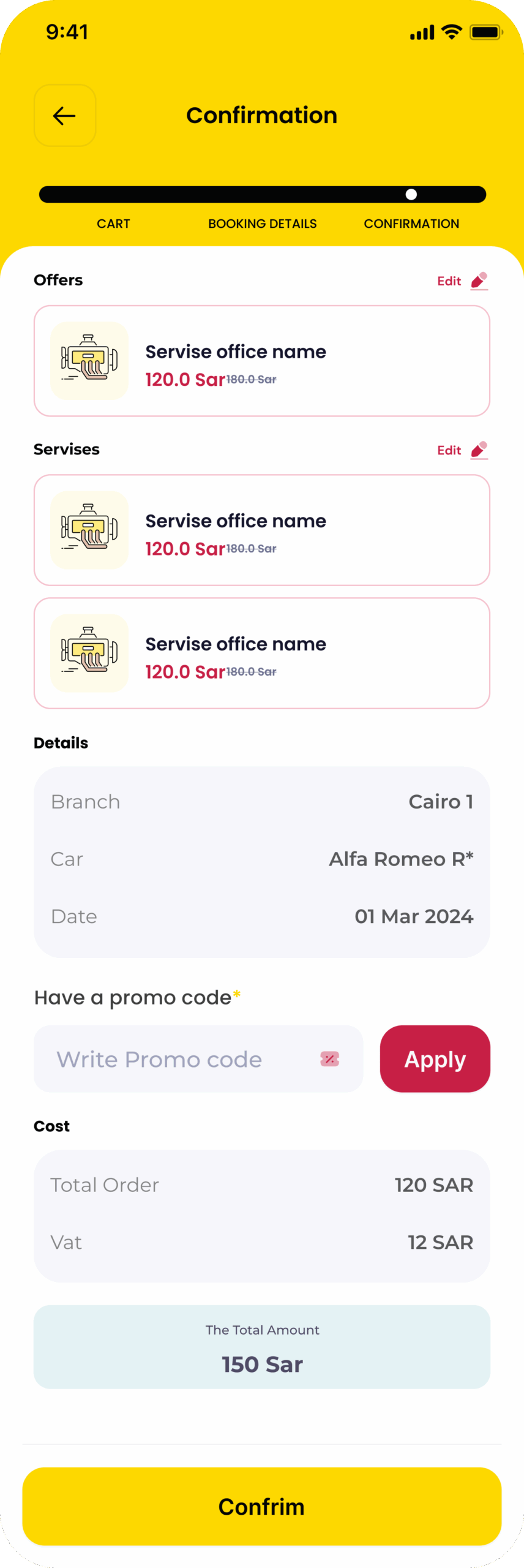Image resolution: width=524 pixels, height=1568 pixels.
Task: Edit the Servises section
Action: point(462,450)
